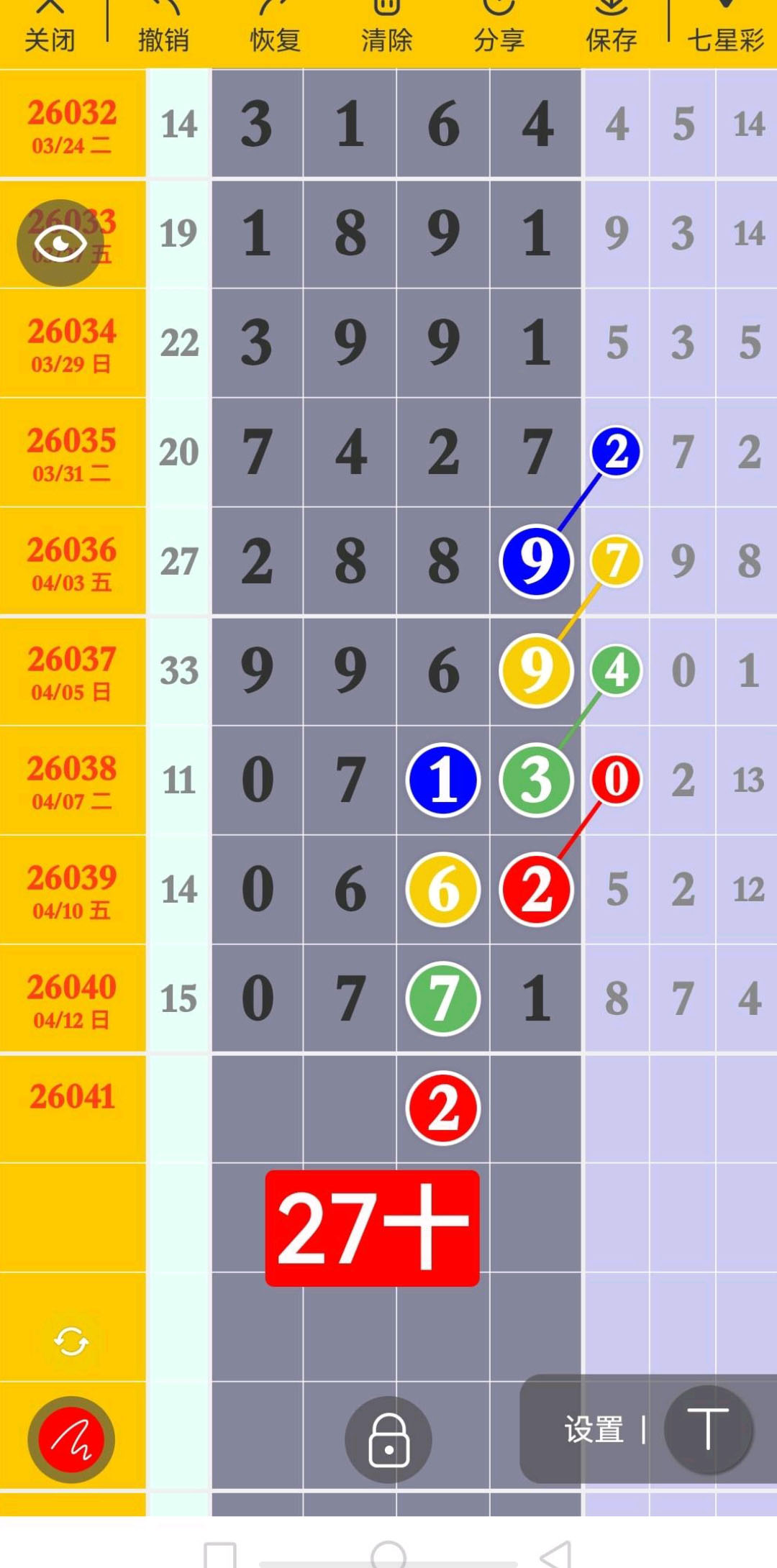Close the chart editor

click(49, 29)
